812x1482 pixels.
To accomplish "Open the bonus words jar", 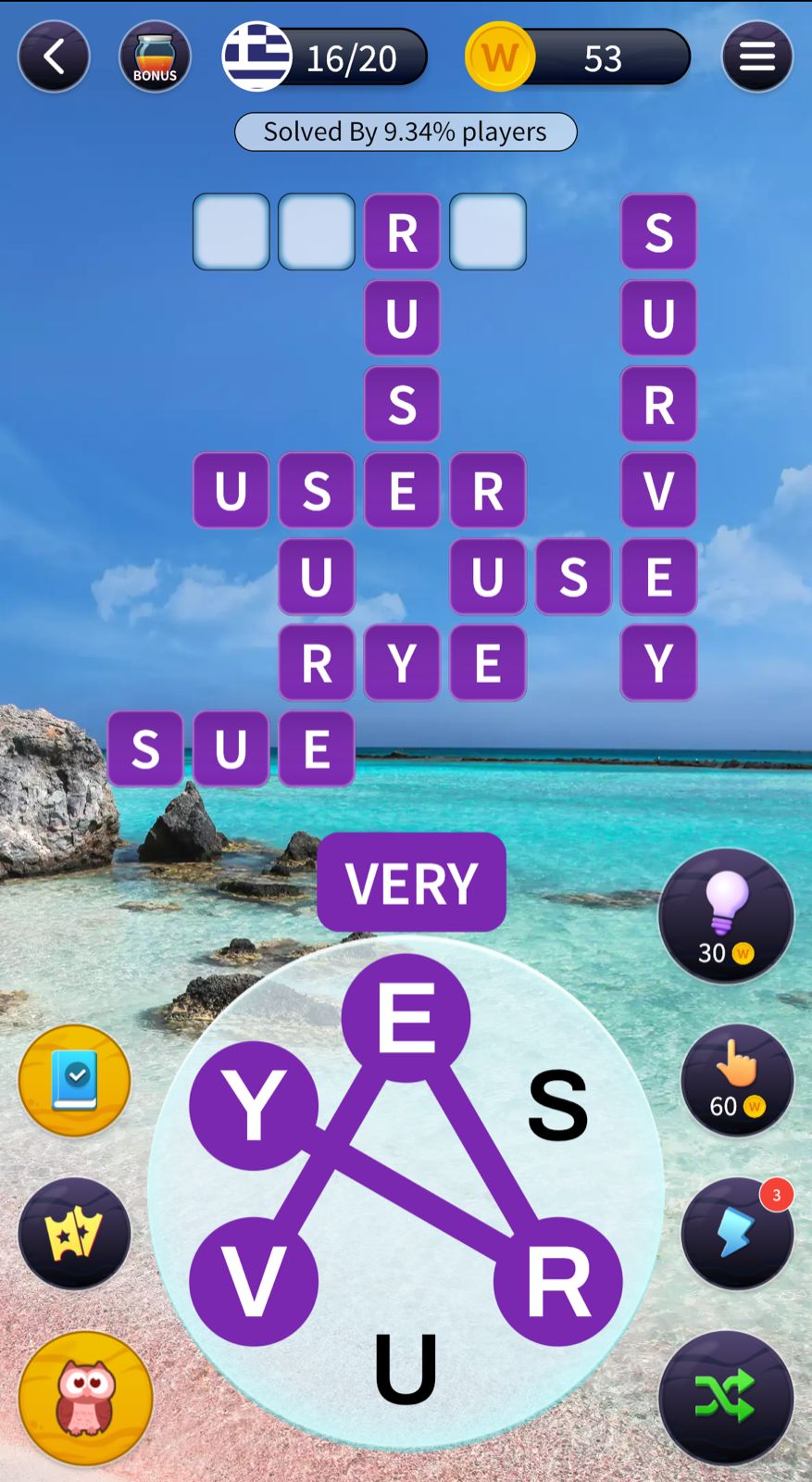I will [155, 57].
